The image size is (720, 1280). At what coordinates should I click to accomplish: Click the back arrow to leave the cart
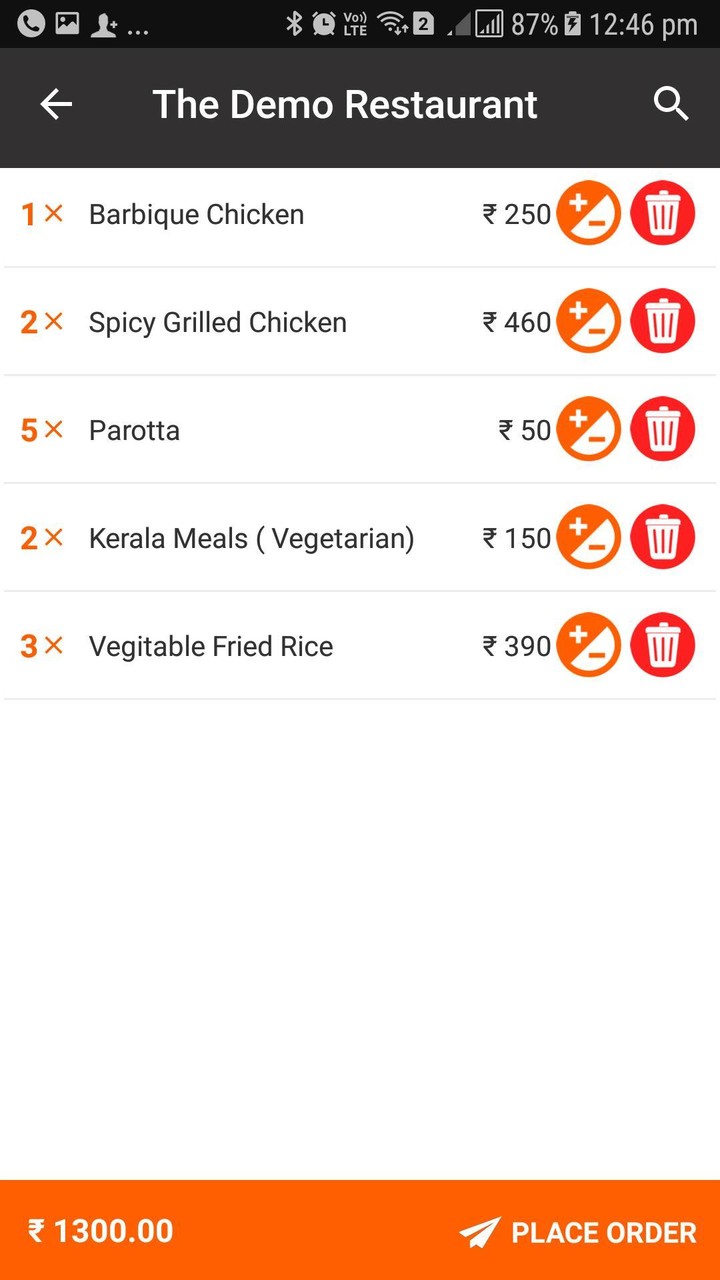tap(56, 103)
